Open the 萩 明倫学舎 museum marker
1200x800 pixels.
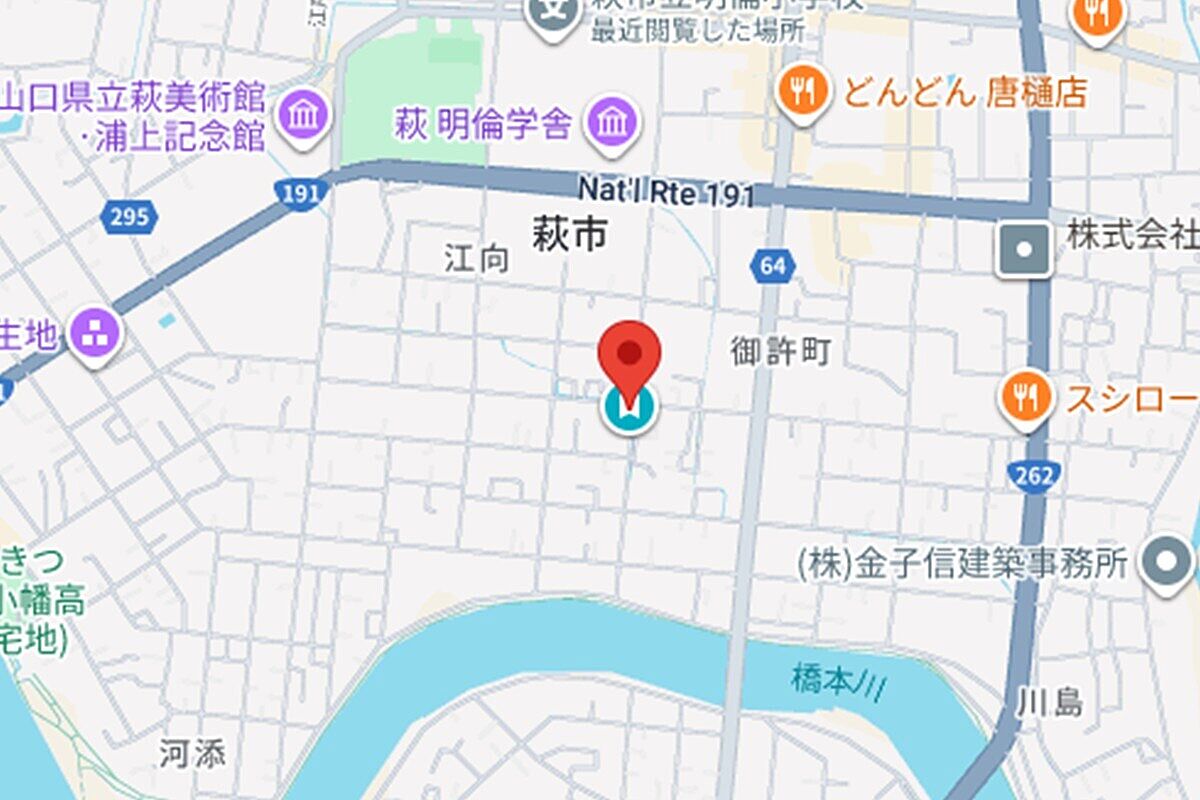point(611,122)
